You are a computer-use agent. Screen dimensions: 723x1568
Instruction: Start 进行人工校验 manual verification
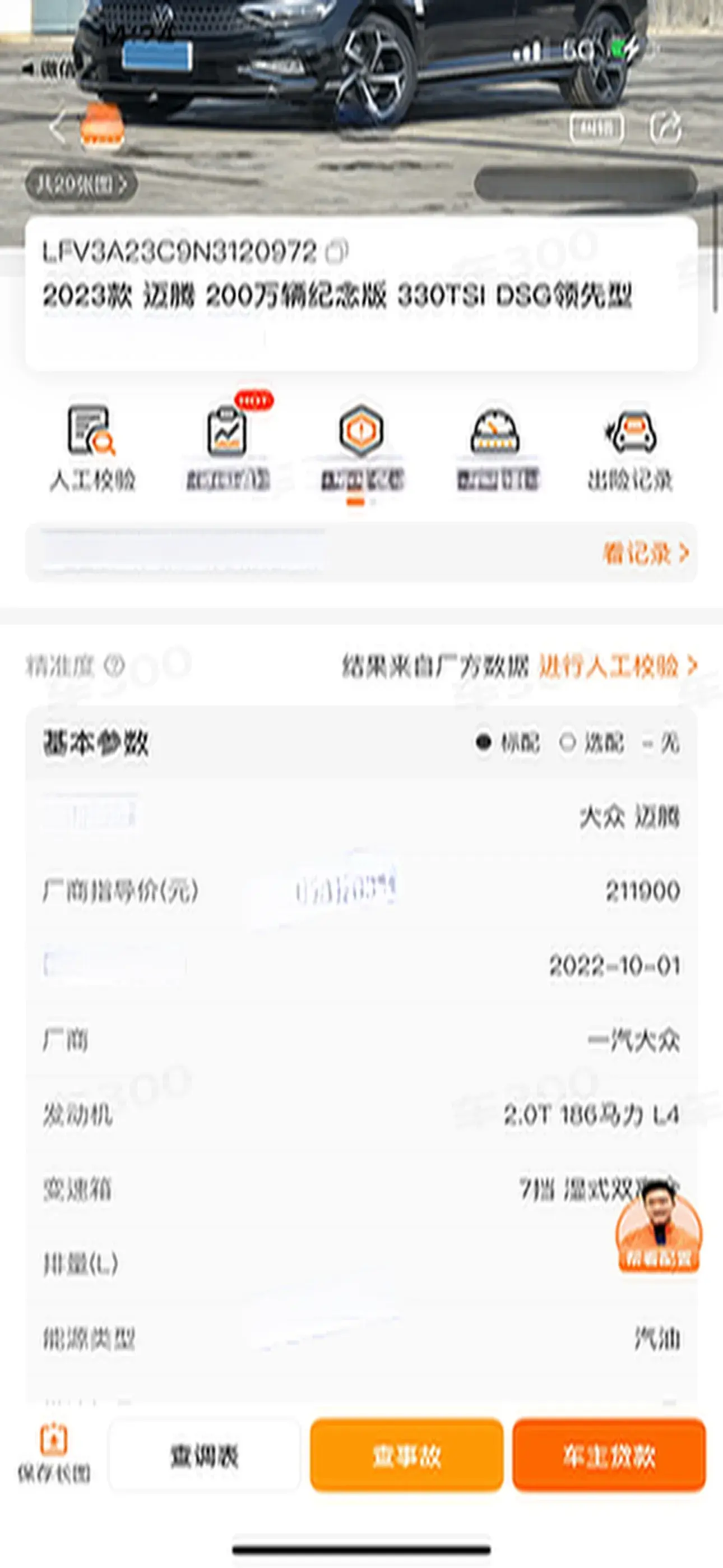pyautogui.click(x=616, y=665)
